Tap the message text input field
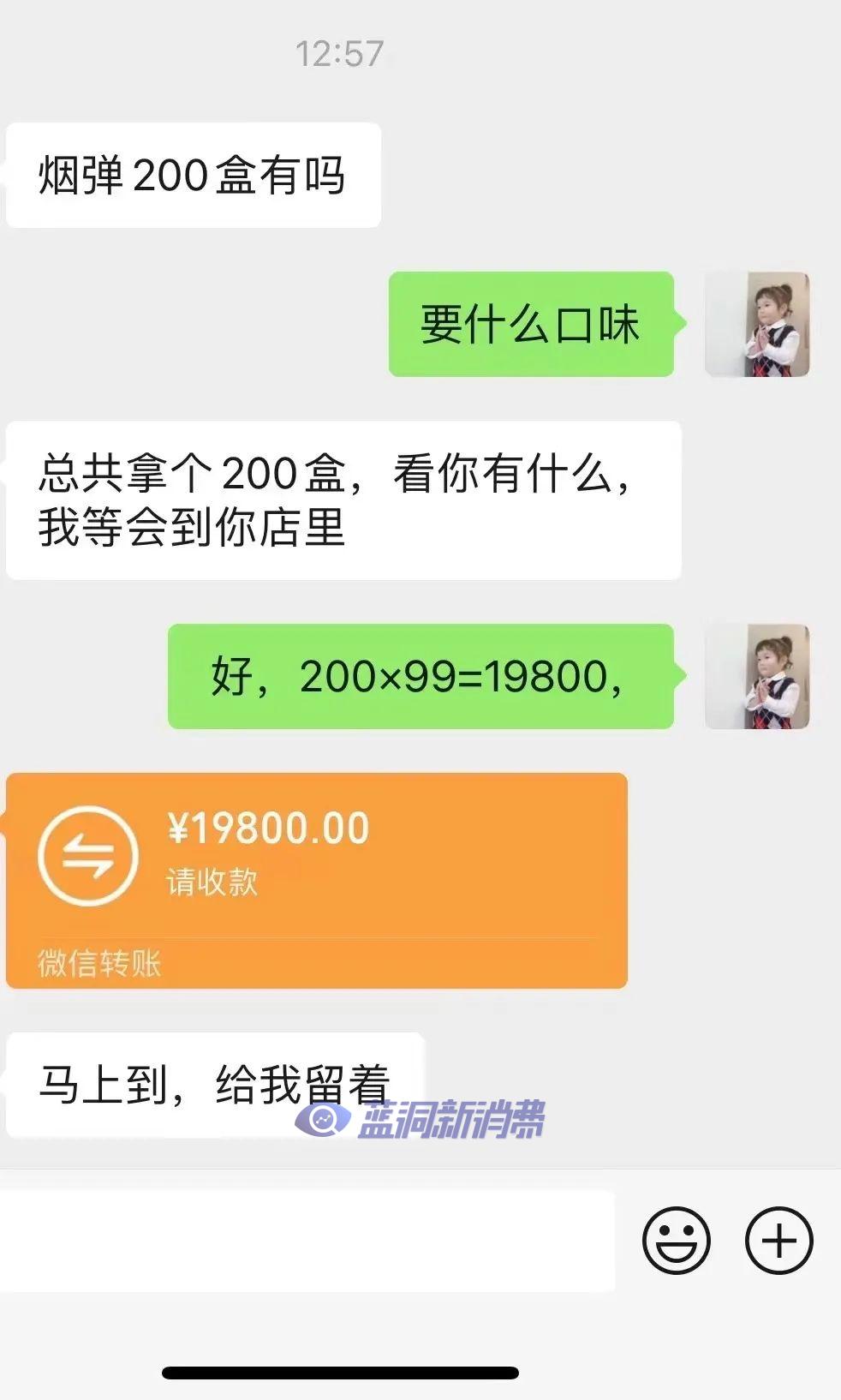Image resolution: width=841 pixels, height=1400 pixels. (x=307, y=1240)
